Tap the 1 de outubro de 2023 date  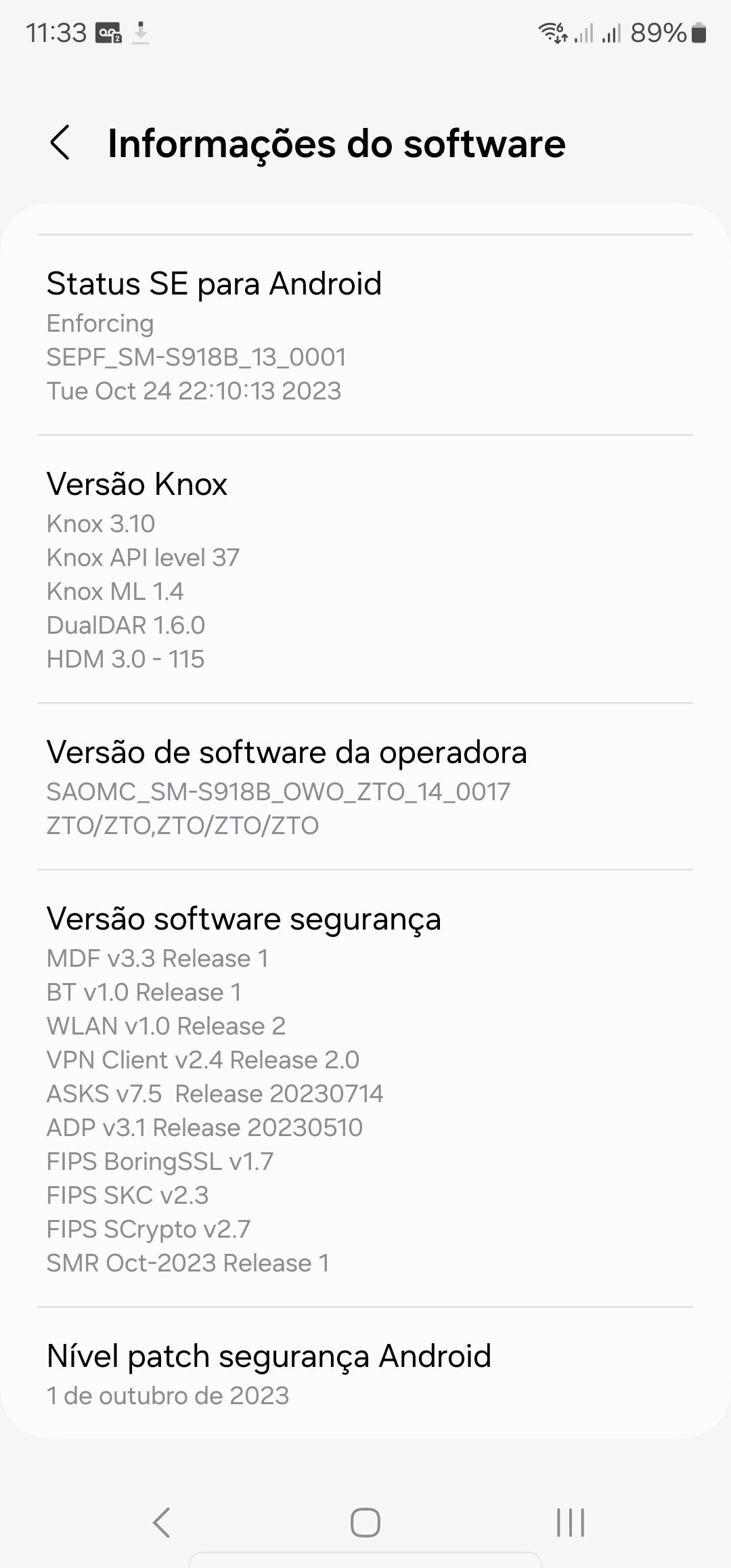pos(167,1395)
